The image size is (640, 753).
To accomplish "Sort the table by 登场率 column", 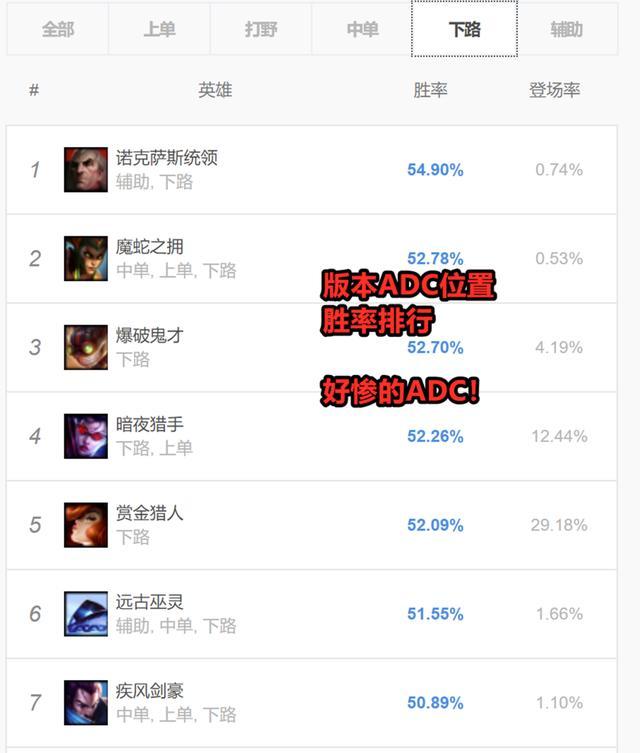I will (554, 90).
